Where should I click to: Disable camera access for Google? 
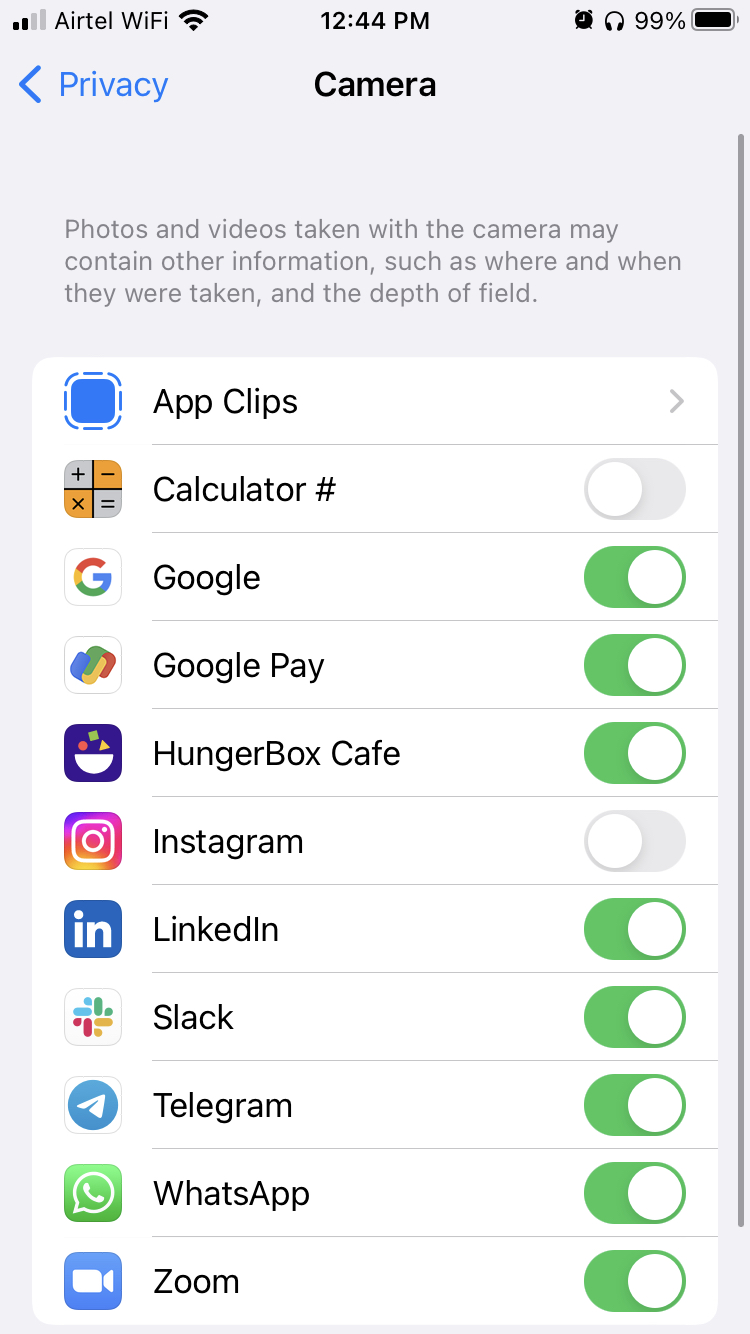(634, 577)
